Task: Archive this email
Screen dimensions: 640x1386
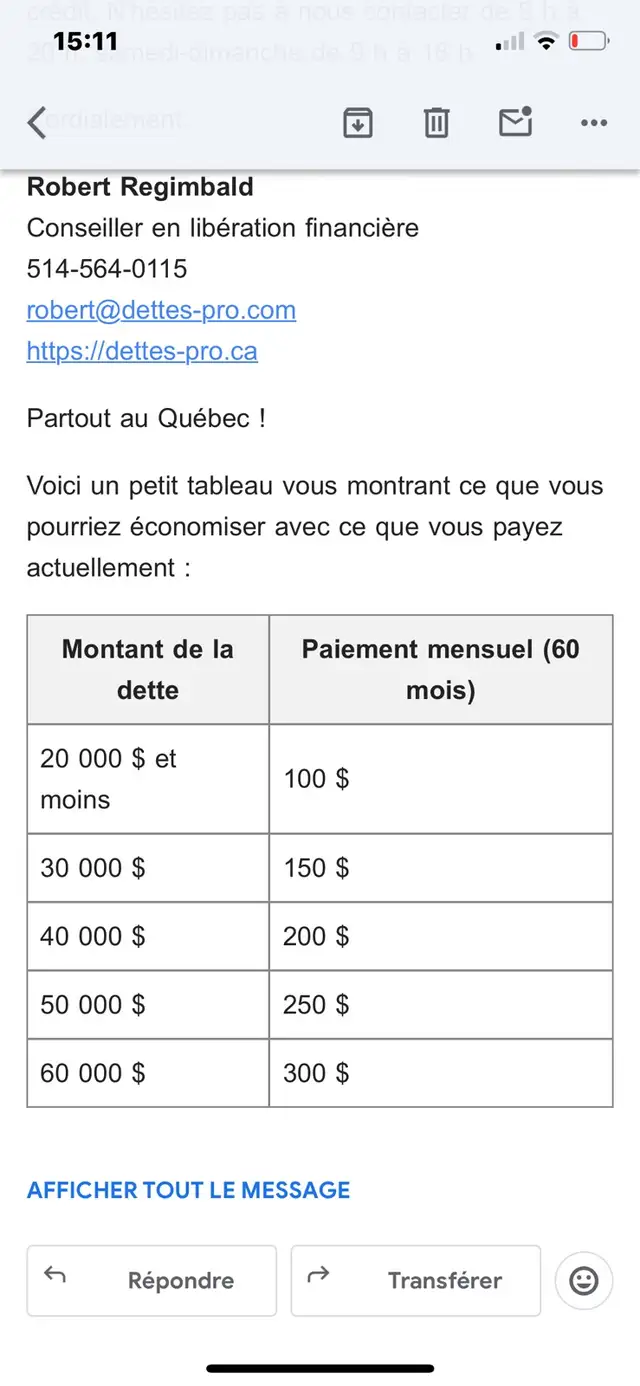Action: (357, 123)
